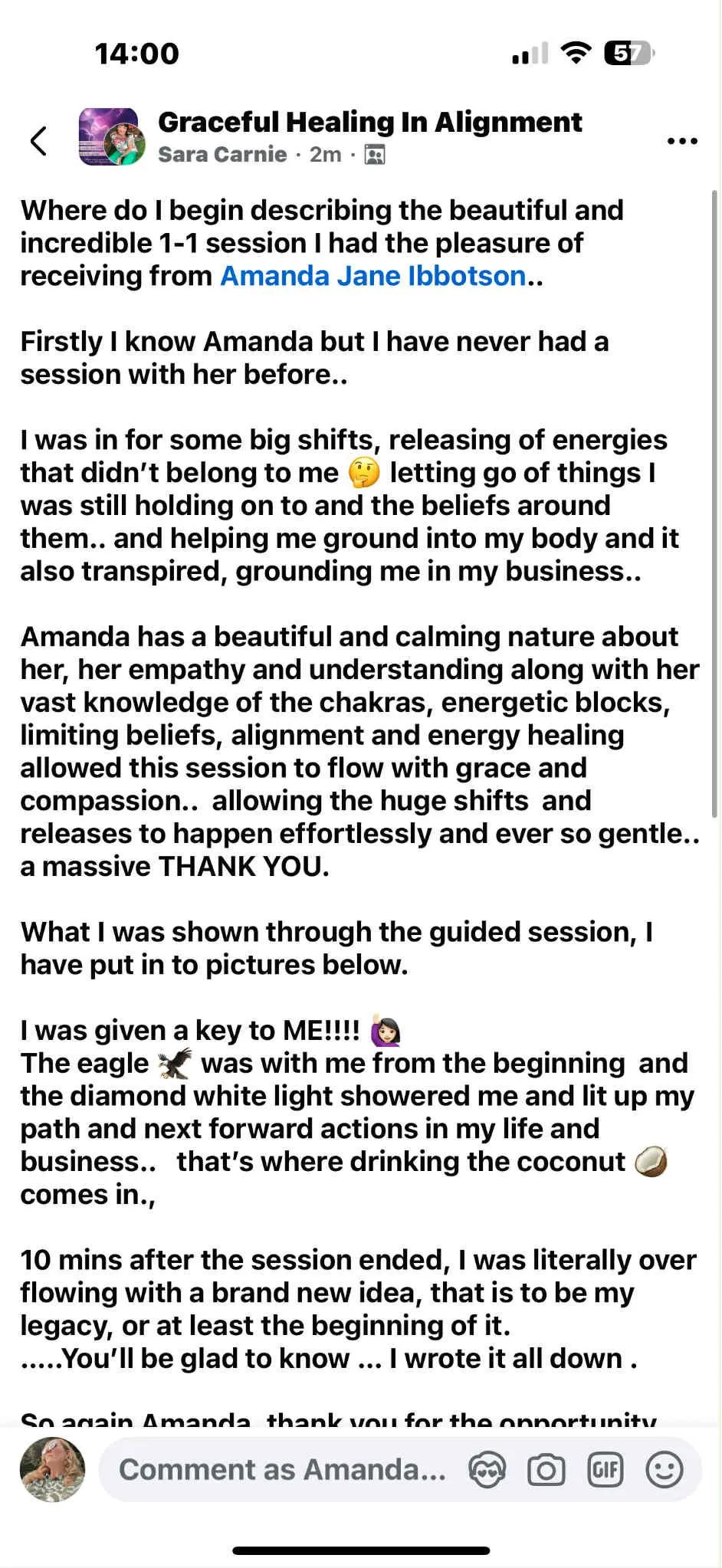The width and height of the screenshot is (722, 1568).
Task: Open the emoji smiley picker
Action: point(665,1469)
